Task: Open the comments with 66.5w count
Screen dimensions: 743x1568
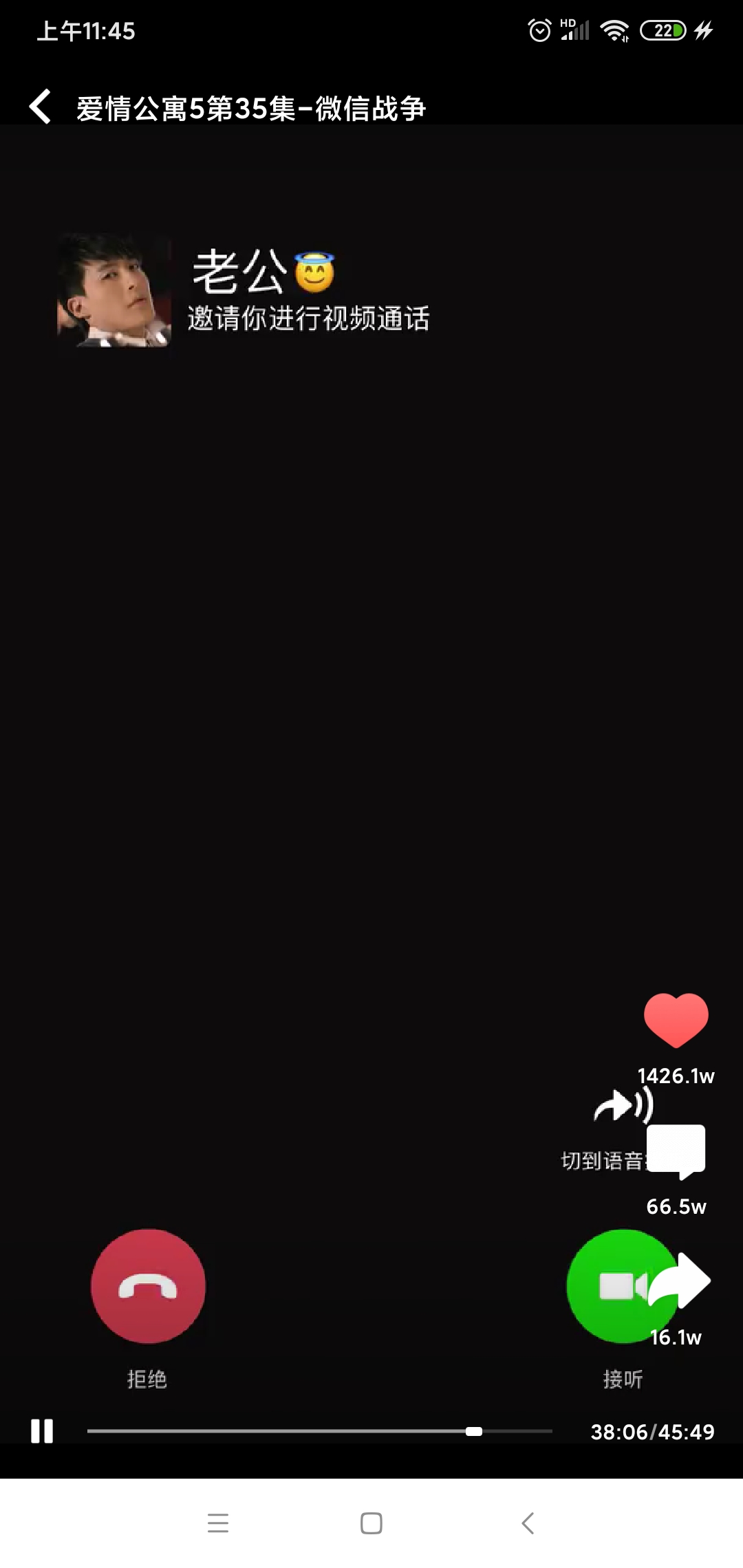Action: (x=677, y=1152)
